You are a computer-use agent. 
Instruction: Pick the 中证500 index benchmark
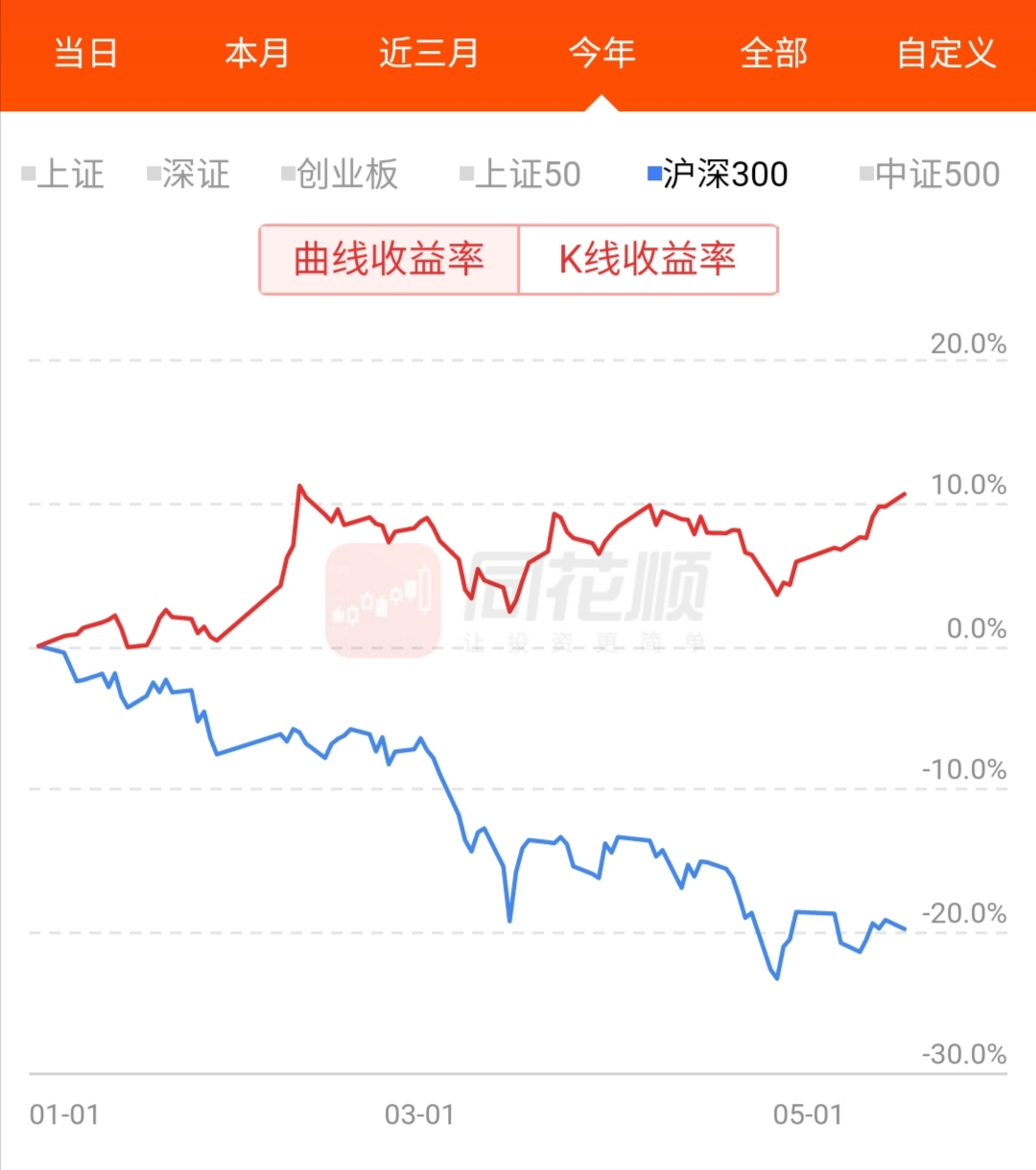(x=930, y=175)
